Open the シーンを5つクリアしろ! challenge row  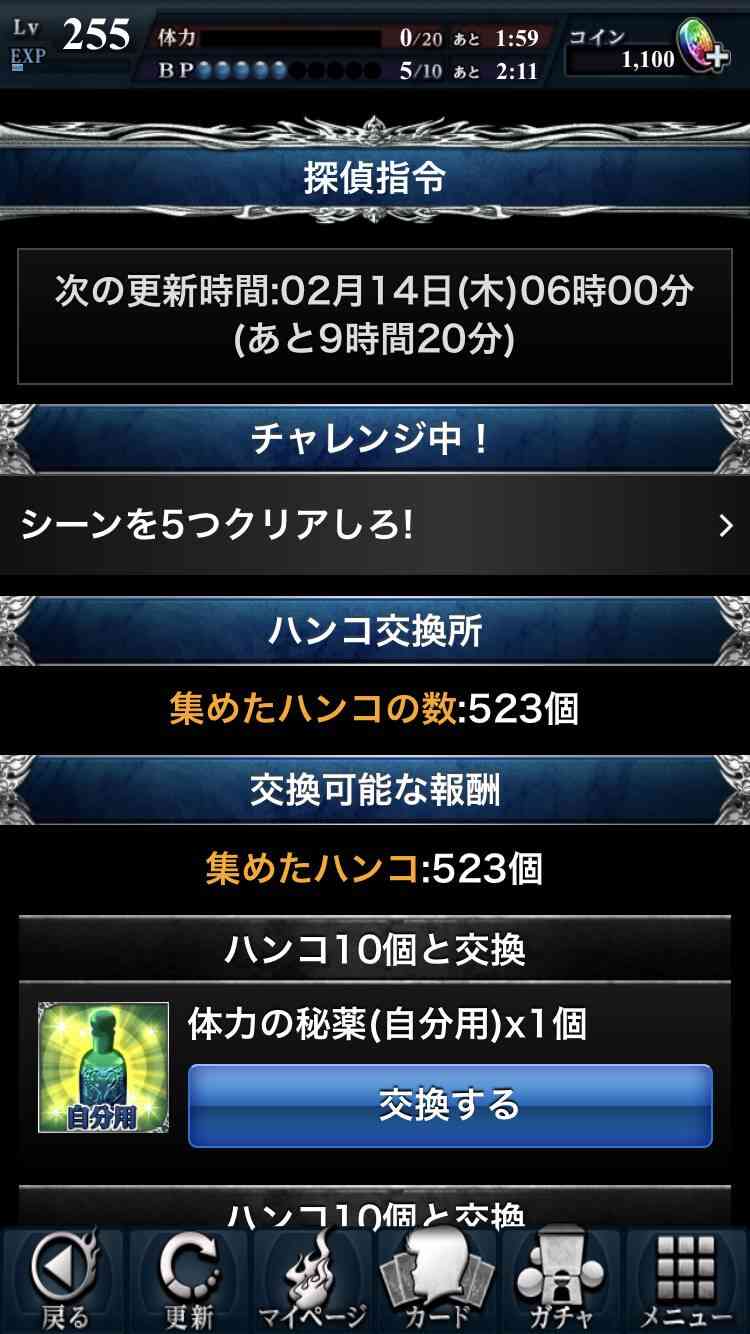pyautogui.click(x=375, y=526)
